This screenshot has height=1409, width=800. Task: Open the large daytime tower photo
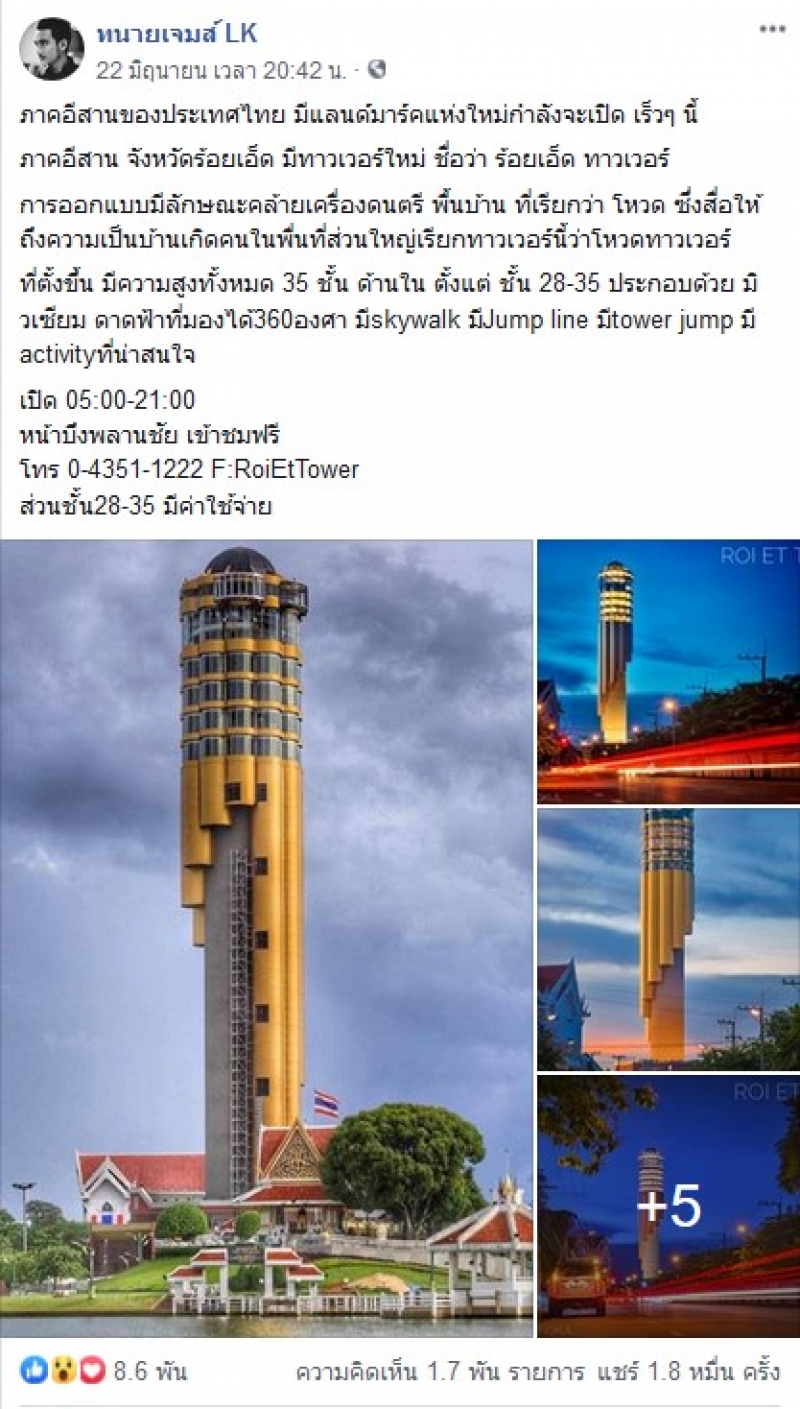[x=266, y=937]
